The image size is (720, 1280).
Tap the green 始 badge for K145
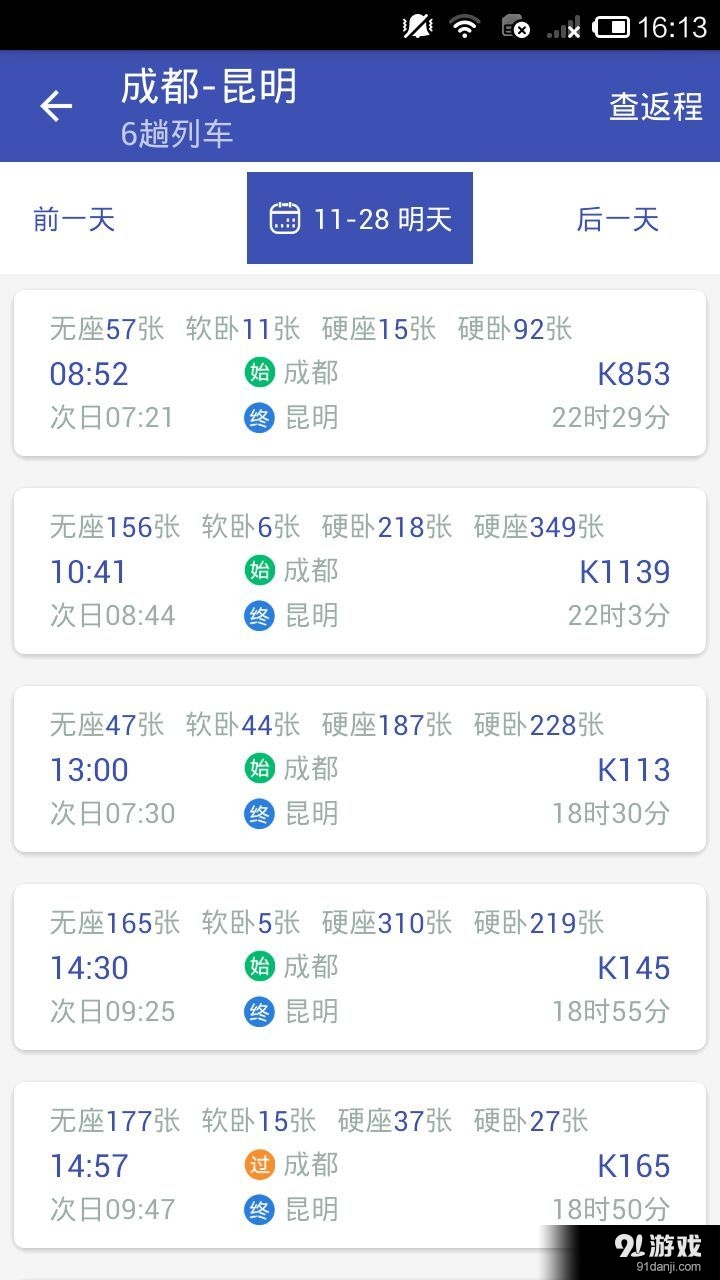click(259, 967)
